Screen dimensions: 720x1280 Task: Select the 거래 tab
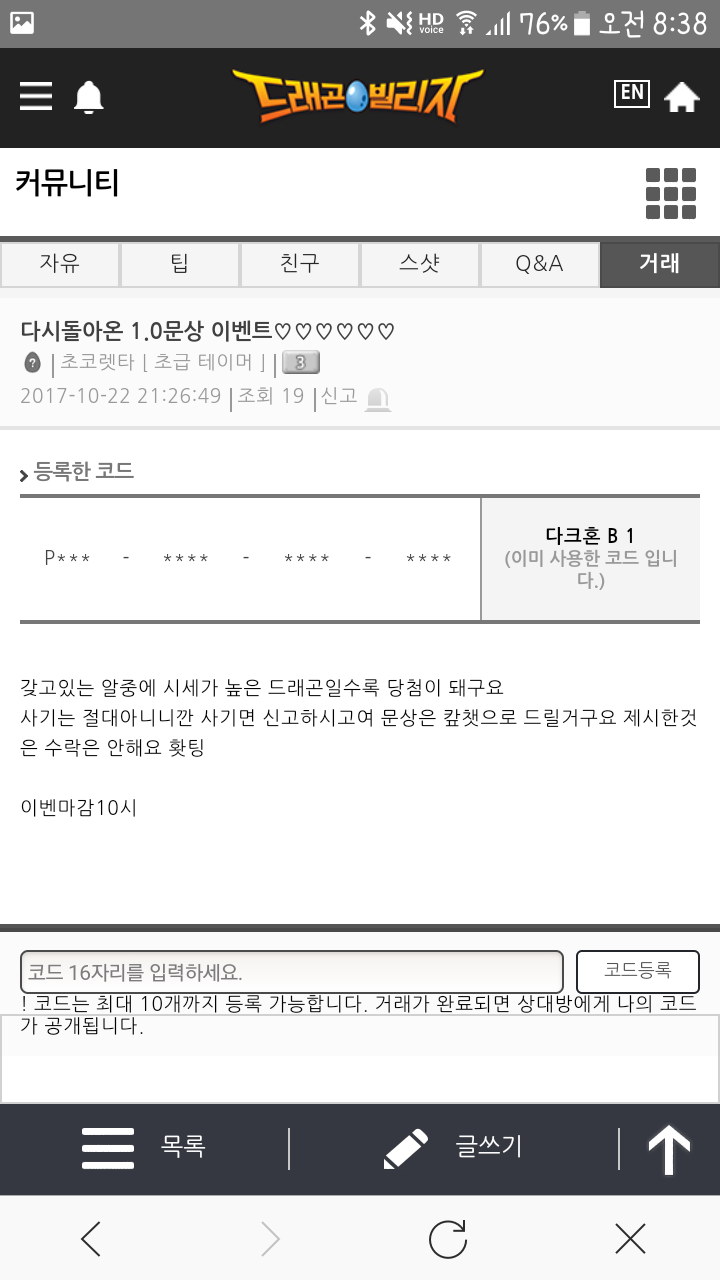pos(659,264)
